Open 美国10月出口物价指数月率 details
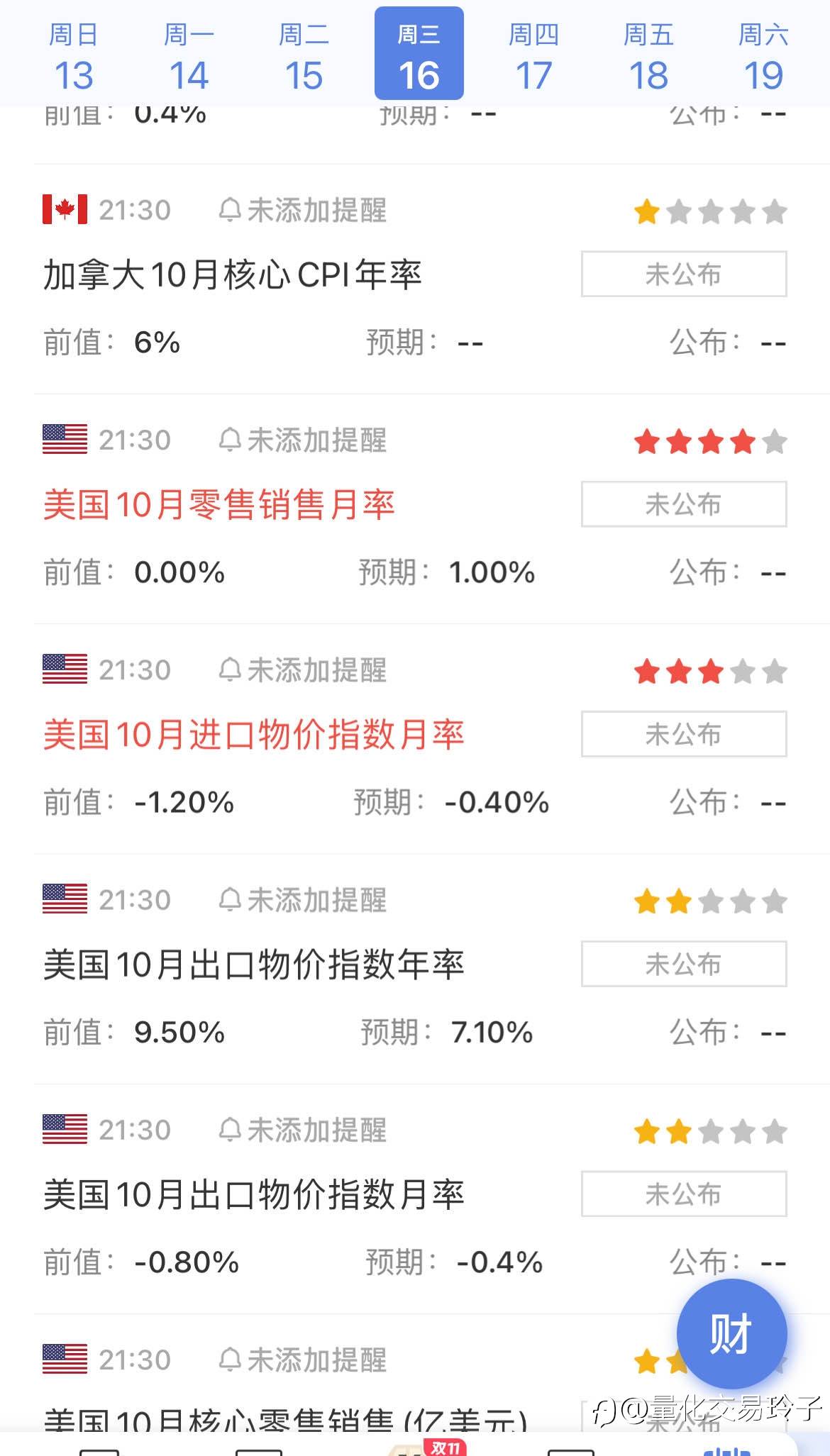Screen dimensions: 830x1456 coord(253,1194)
